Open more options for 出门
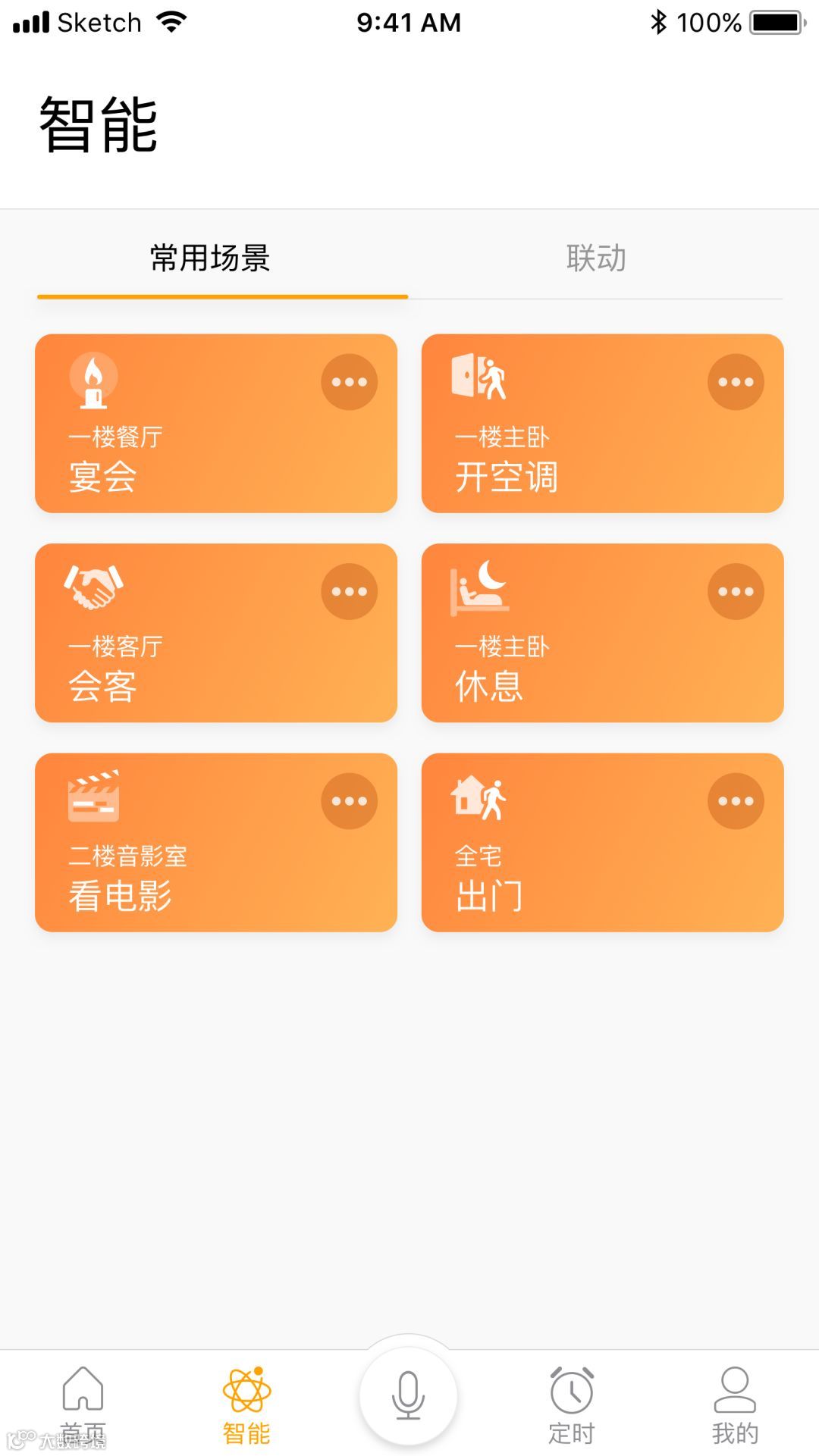 click(736, 801)
